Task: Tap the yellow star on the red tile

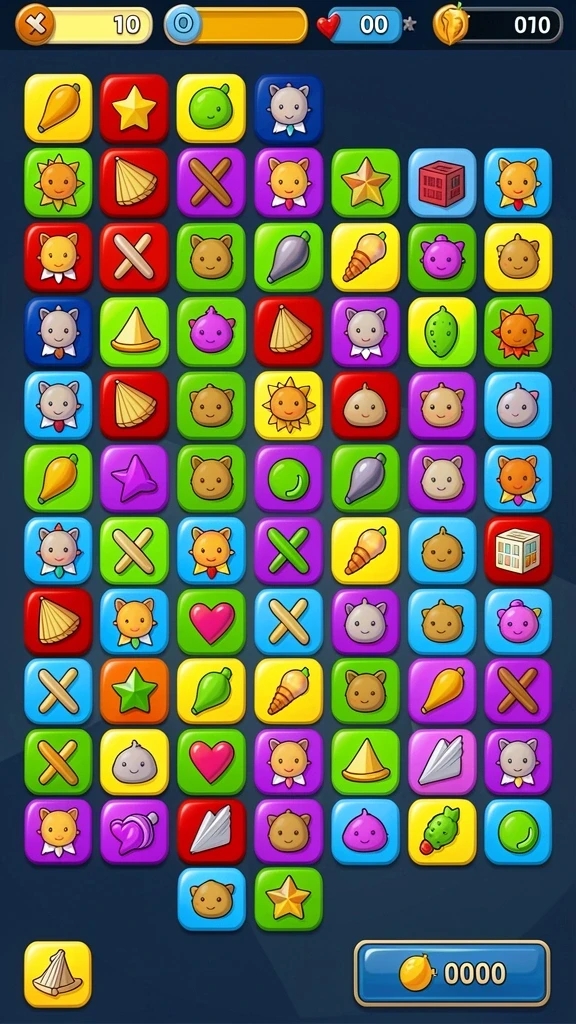Action: point(134,108)
